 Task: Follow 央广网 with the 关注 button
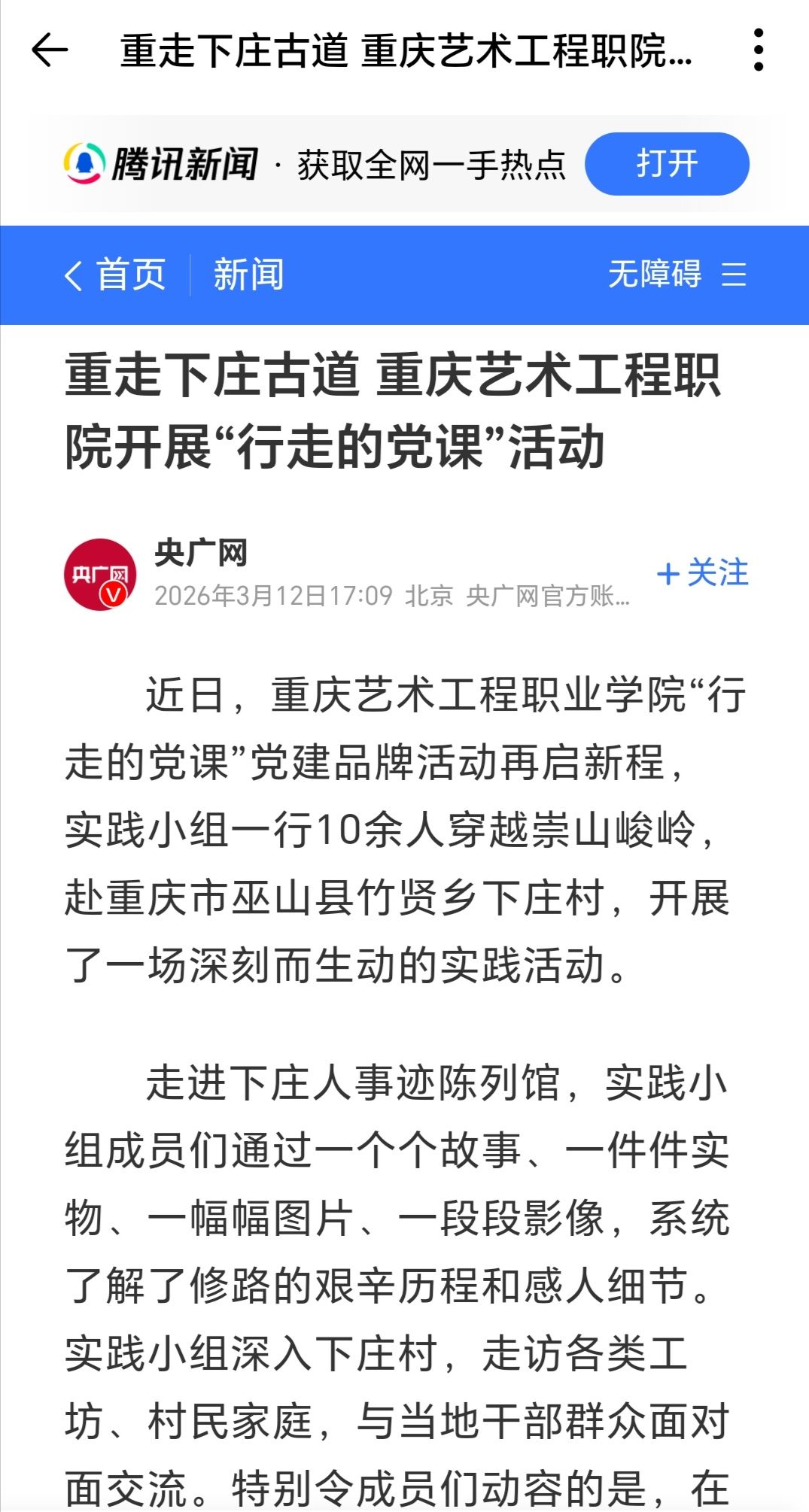click(703, 573)
